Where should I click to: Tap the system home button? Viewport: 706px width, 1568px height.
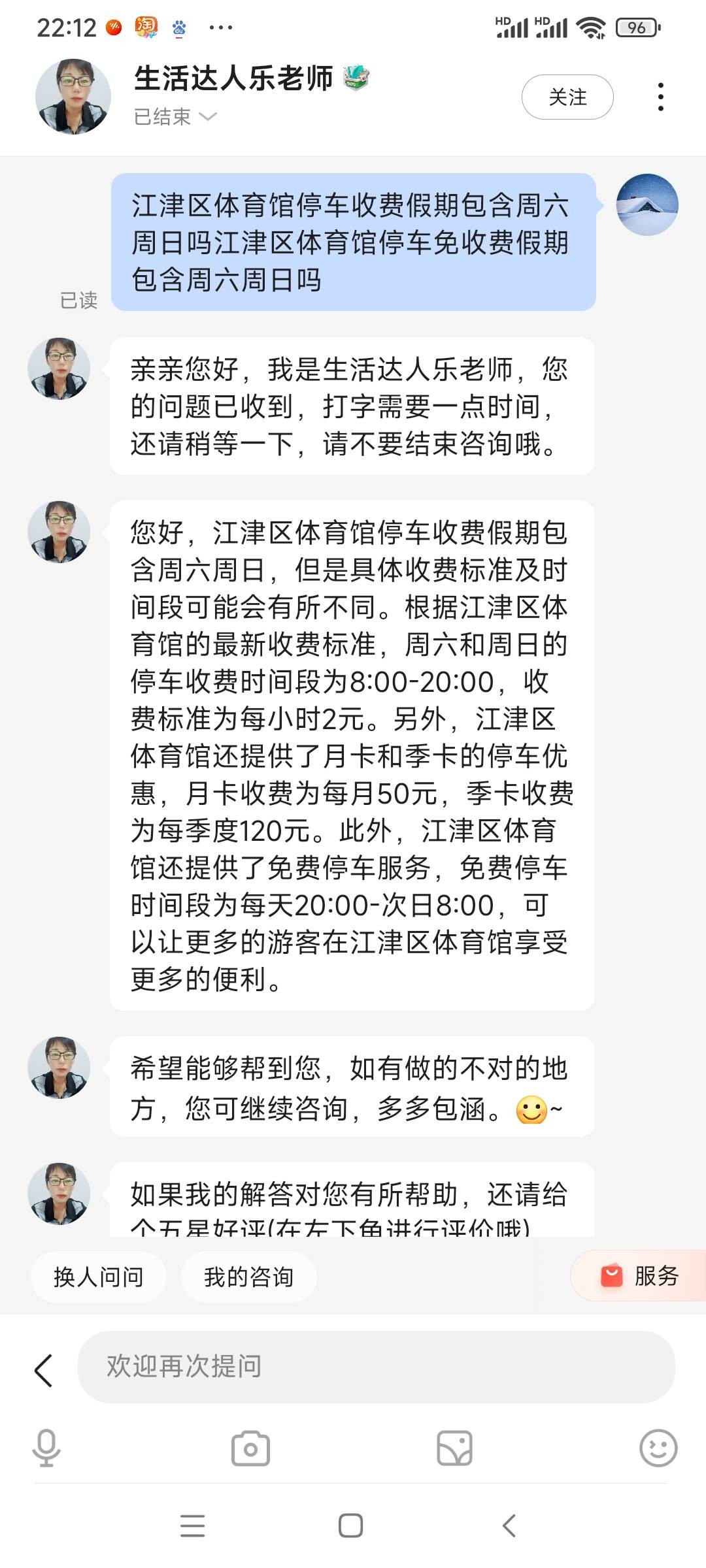(x=350, y=1526)
